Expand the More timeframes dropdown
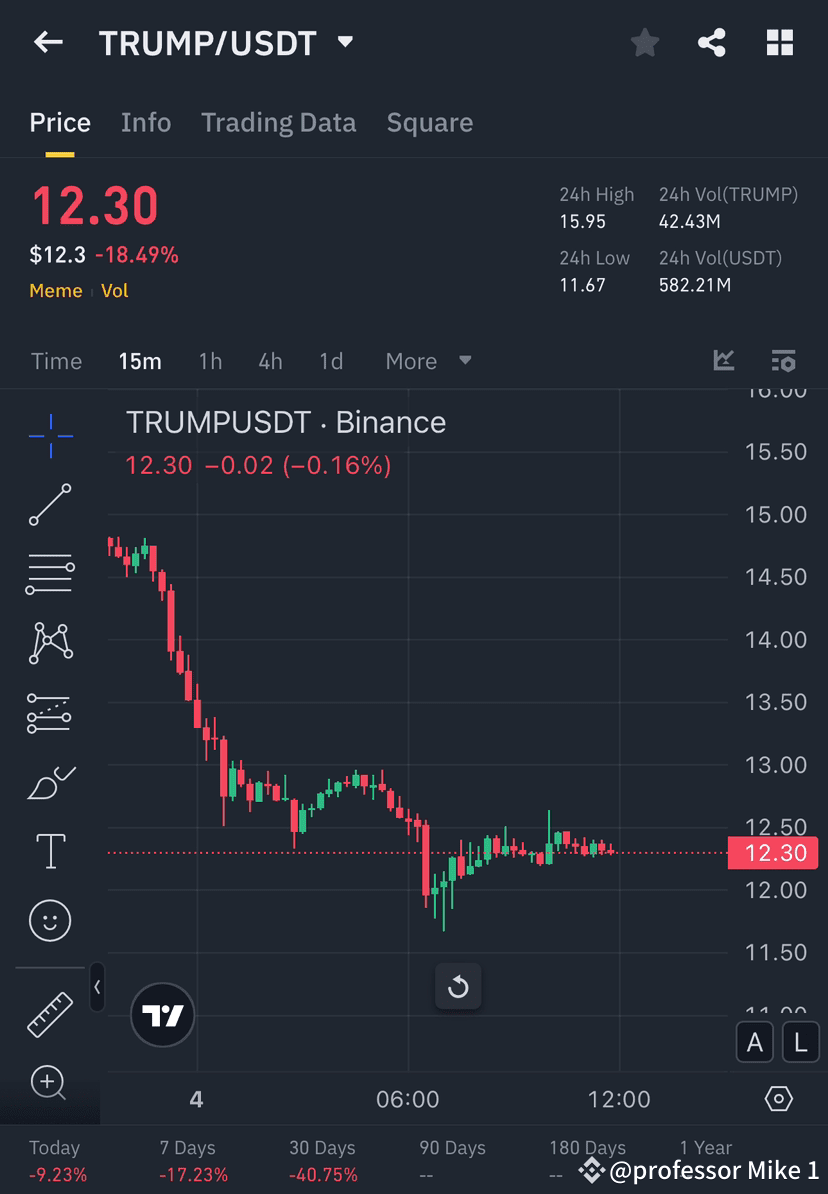 [x=427, y=361]
